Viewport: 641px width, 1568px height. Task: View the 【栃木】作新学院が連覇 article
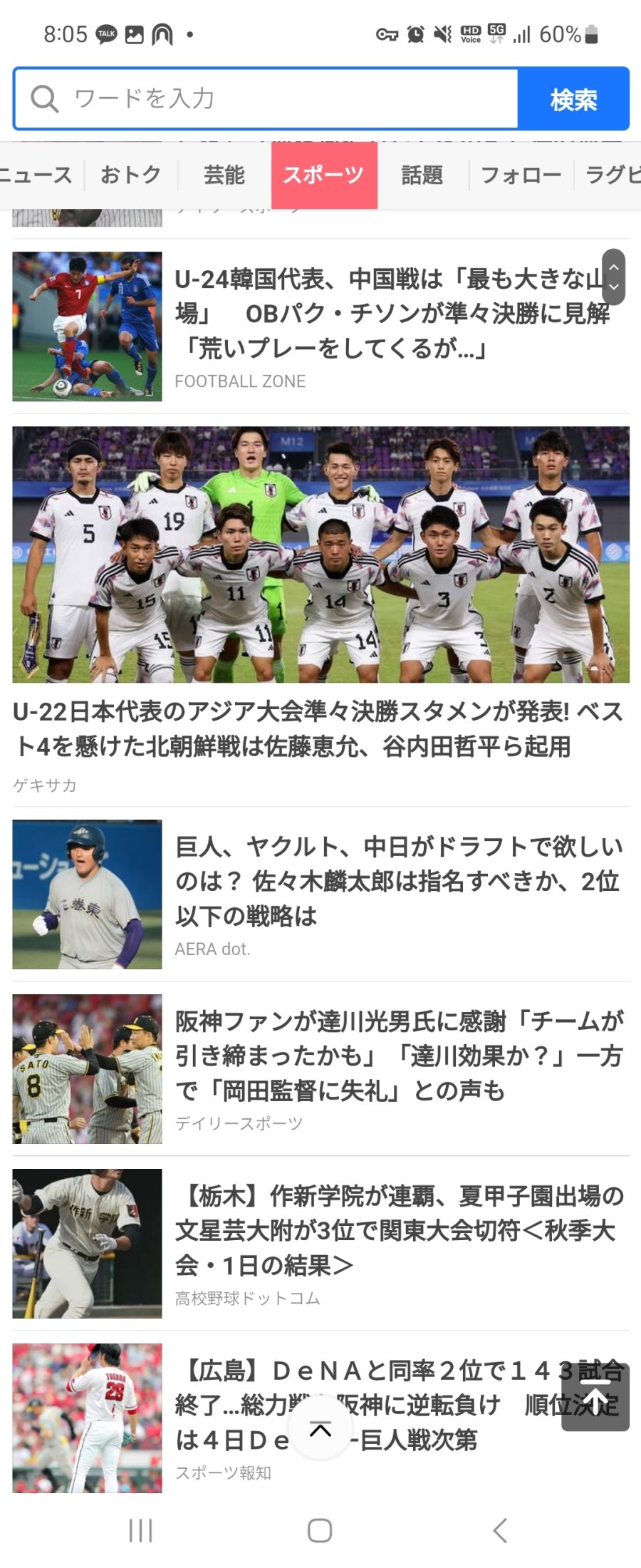(399, 1230)
